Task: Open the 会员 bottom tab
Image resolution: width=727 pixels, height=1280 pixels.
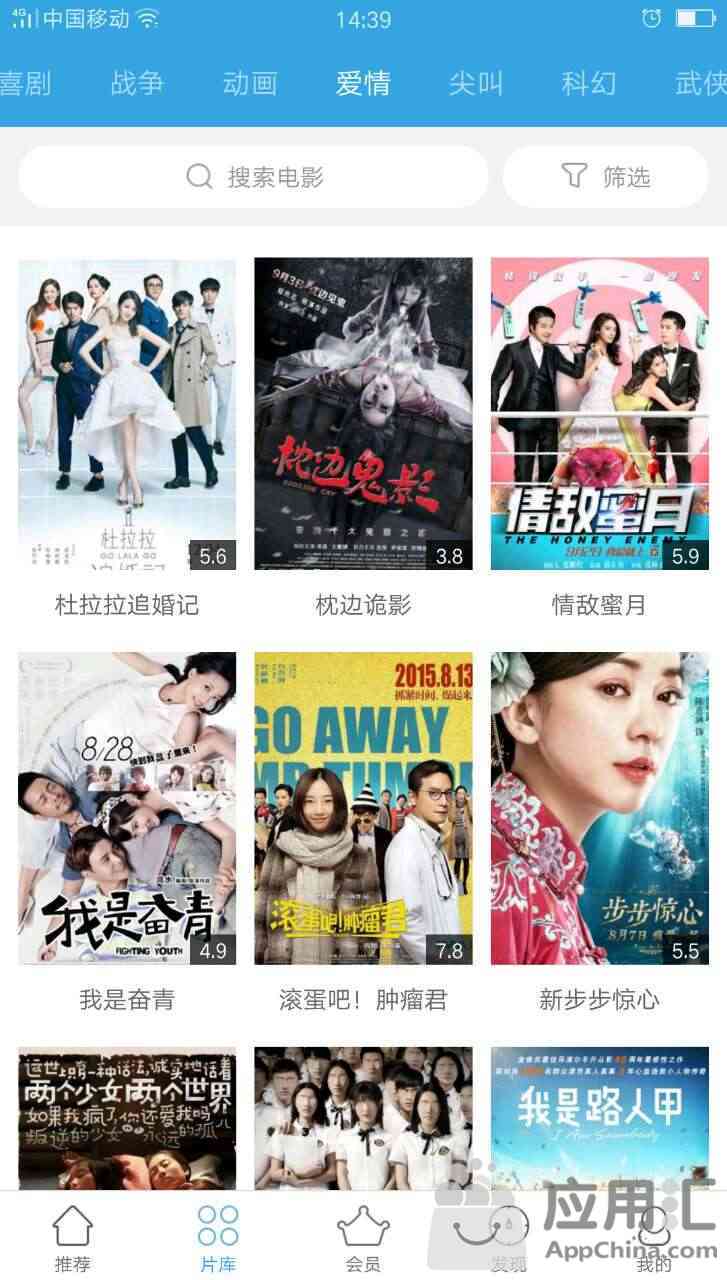Action: (362, 1238)
